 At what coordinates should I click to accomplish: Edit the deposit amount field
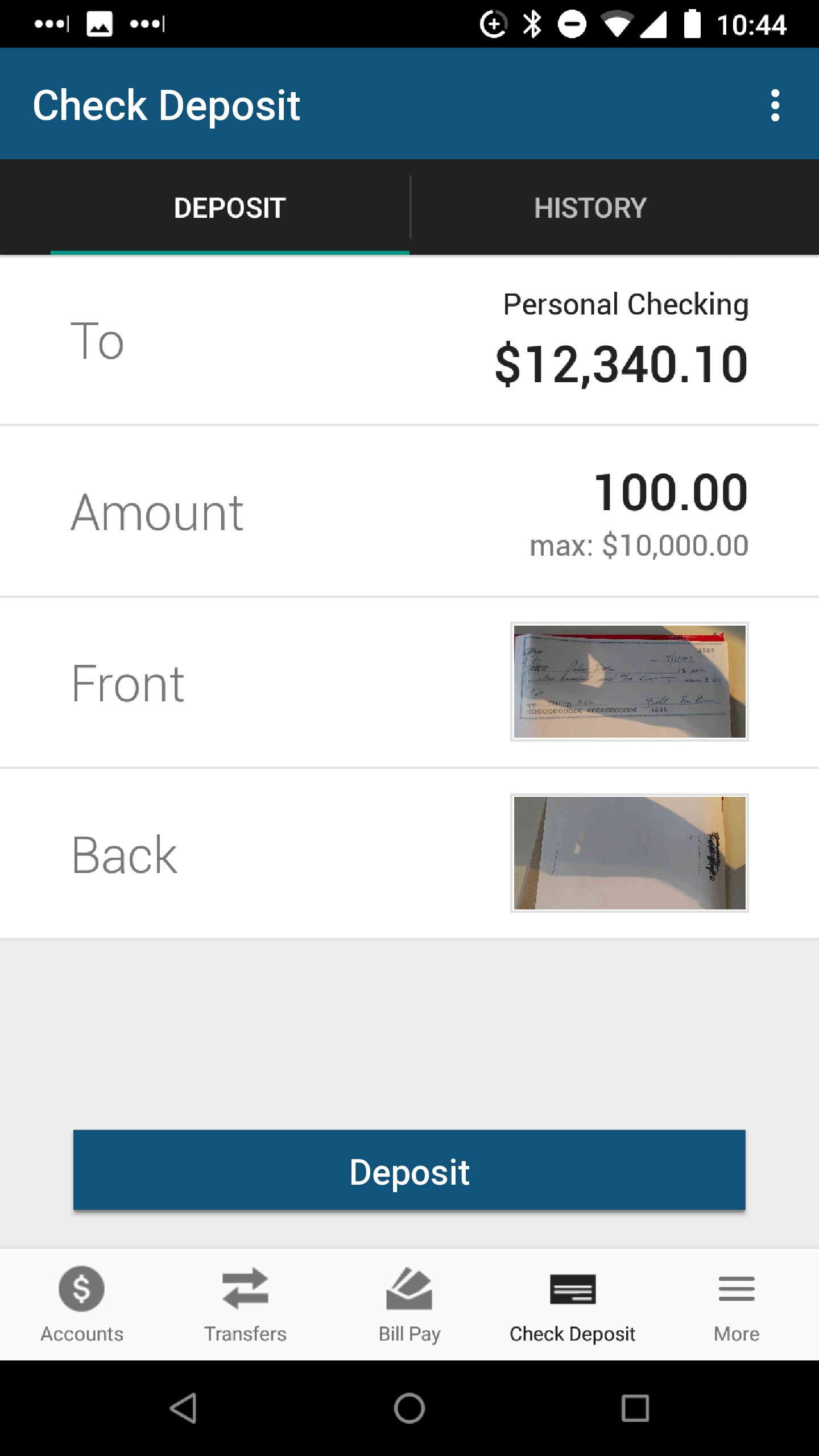[409, 511]
